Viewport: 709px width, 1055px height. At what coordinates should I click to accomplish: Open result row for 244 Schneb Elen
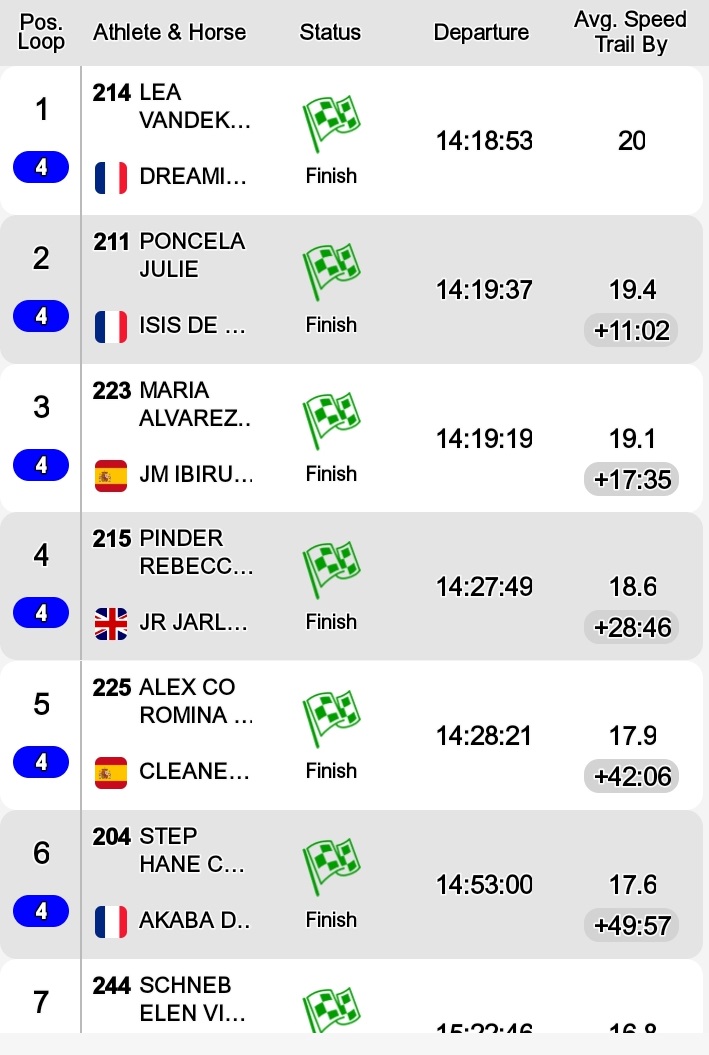click(x=351, y=996)
